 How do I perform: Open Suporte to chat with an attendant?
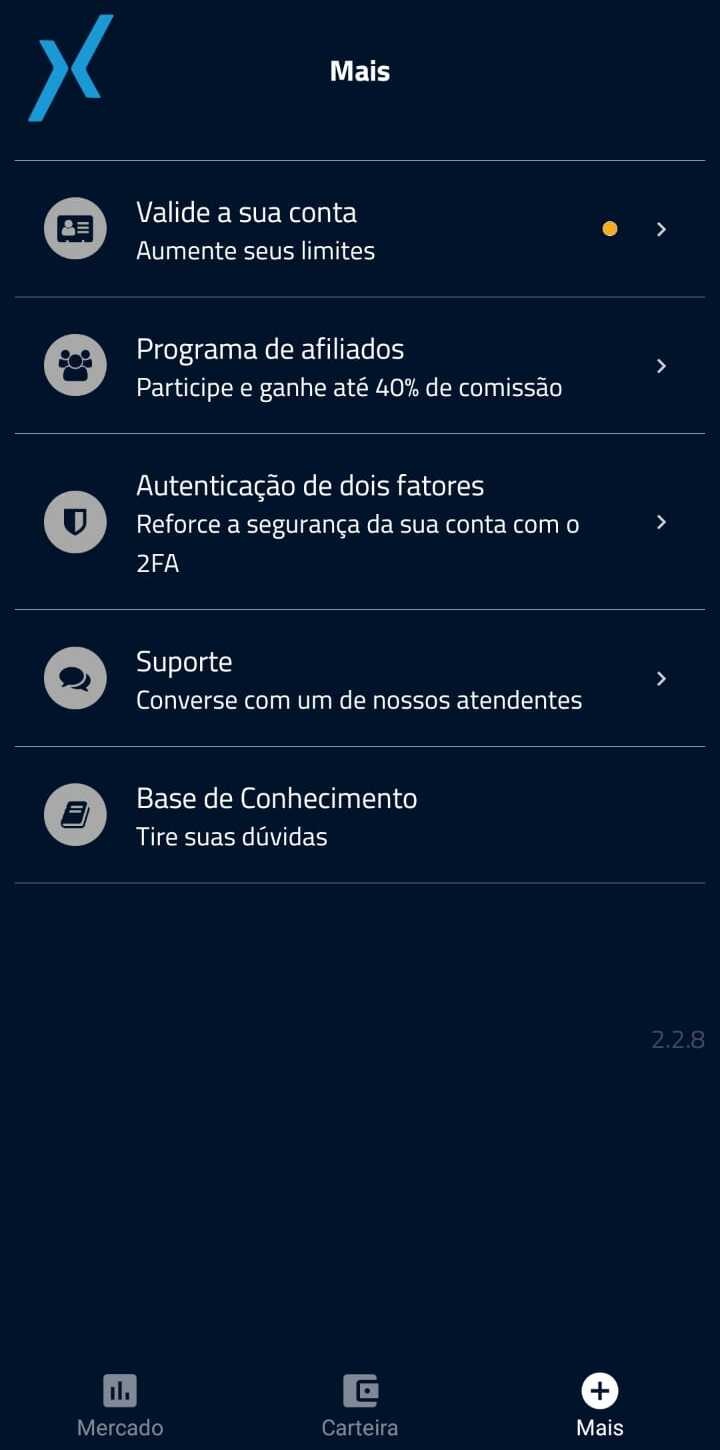[x=360, y=679]
